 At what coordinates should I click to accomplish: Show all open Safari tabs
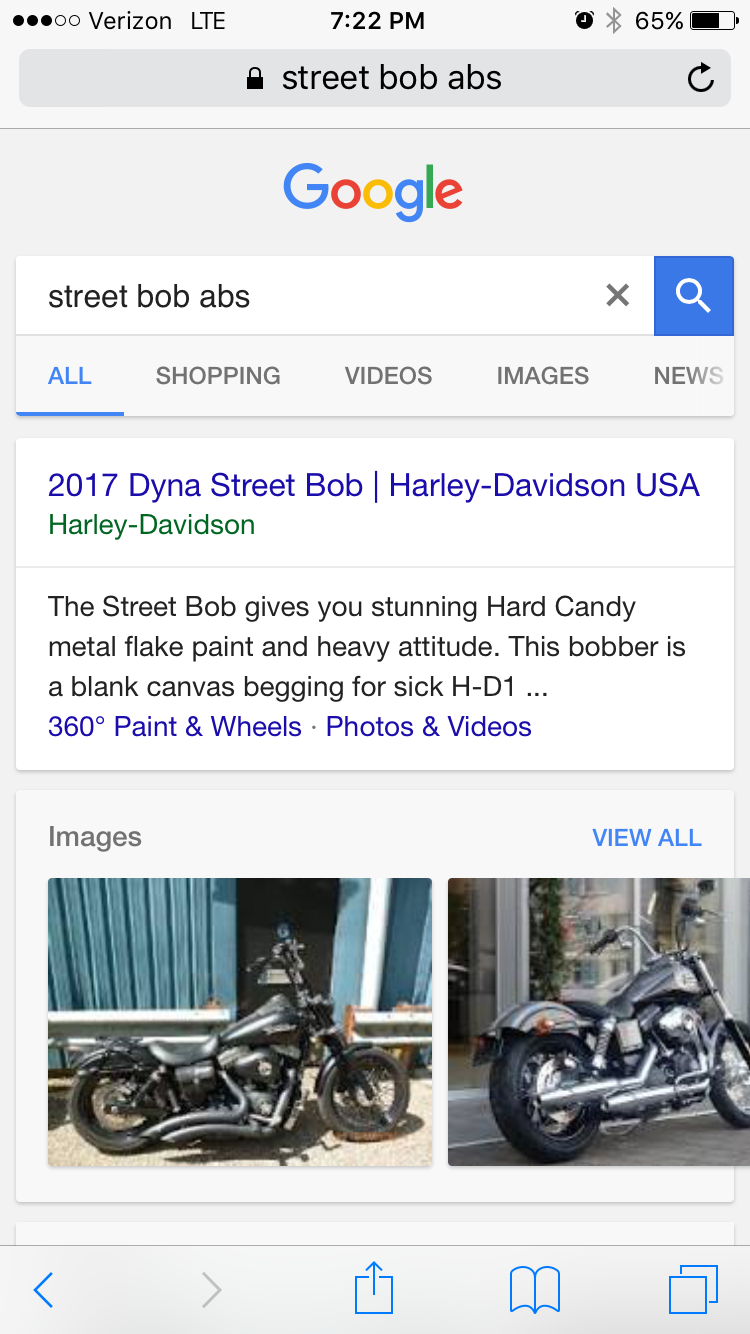tap(692, 1290)
